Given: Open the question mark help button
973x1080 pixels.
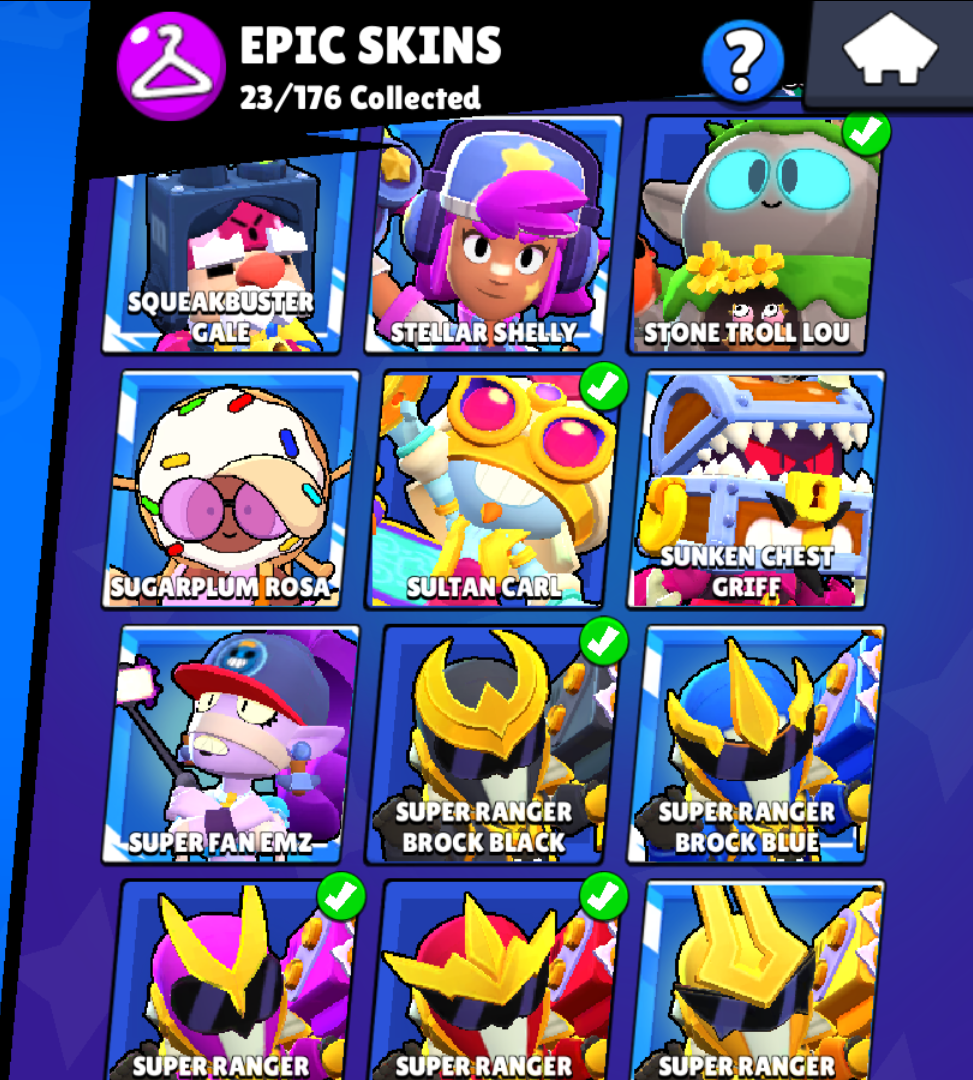Looking at the screenshot, I should click(742, 62).
